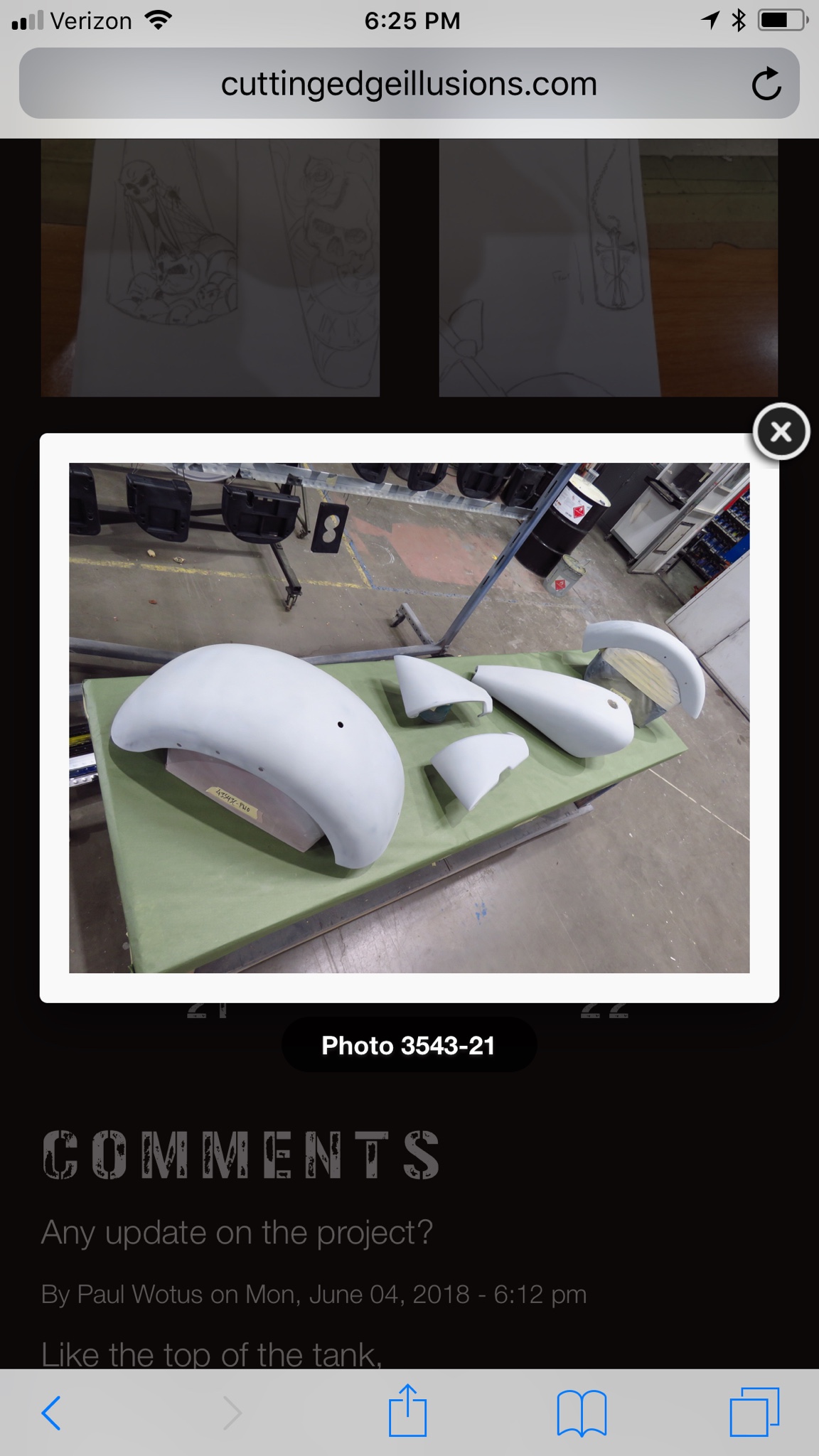The image size is (819, 1456).
Task: Open Safari bookmarks
Action: (582, 1412)
